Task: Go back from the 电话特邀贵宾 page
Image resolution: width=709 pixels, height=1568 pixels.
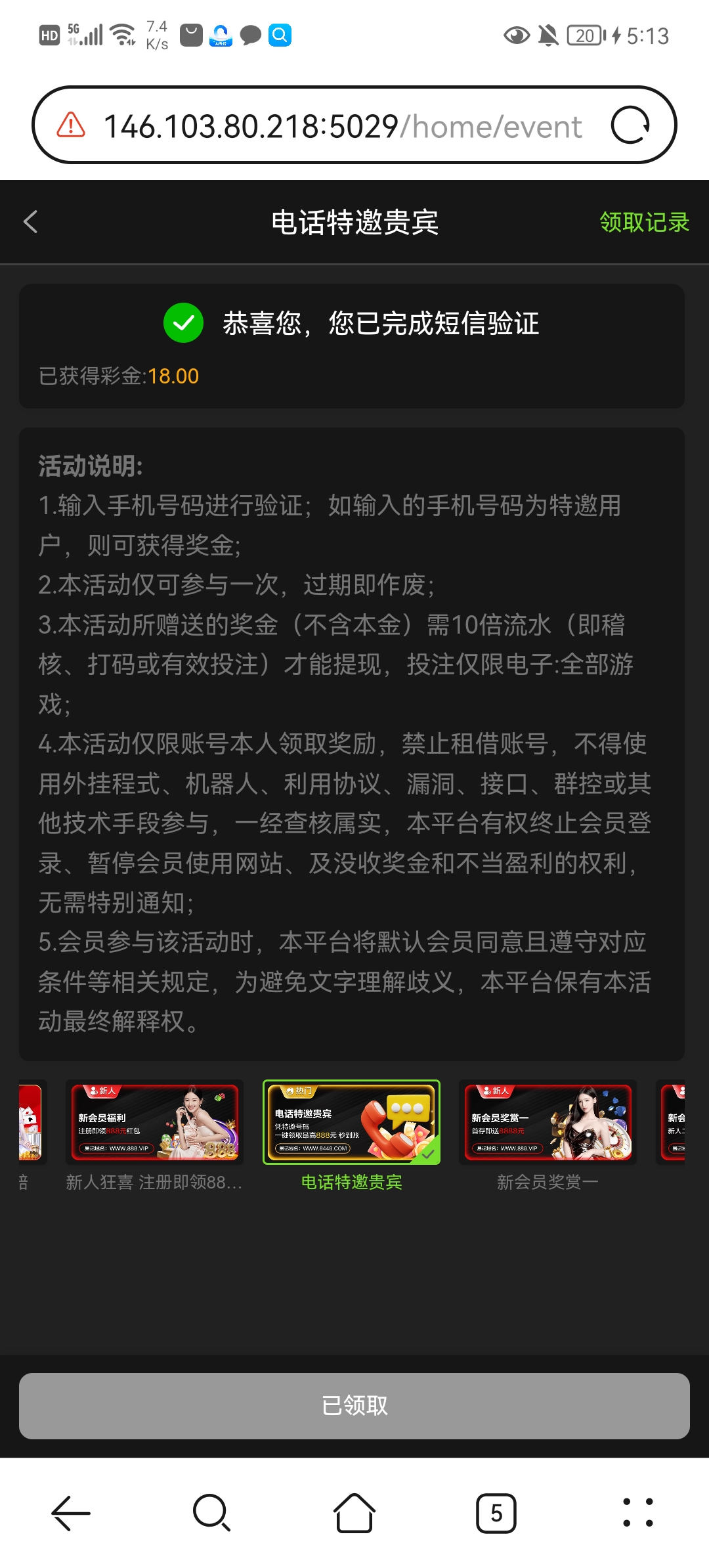Action: click(x=31, y=222)
